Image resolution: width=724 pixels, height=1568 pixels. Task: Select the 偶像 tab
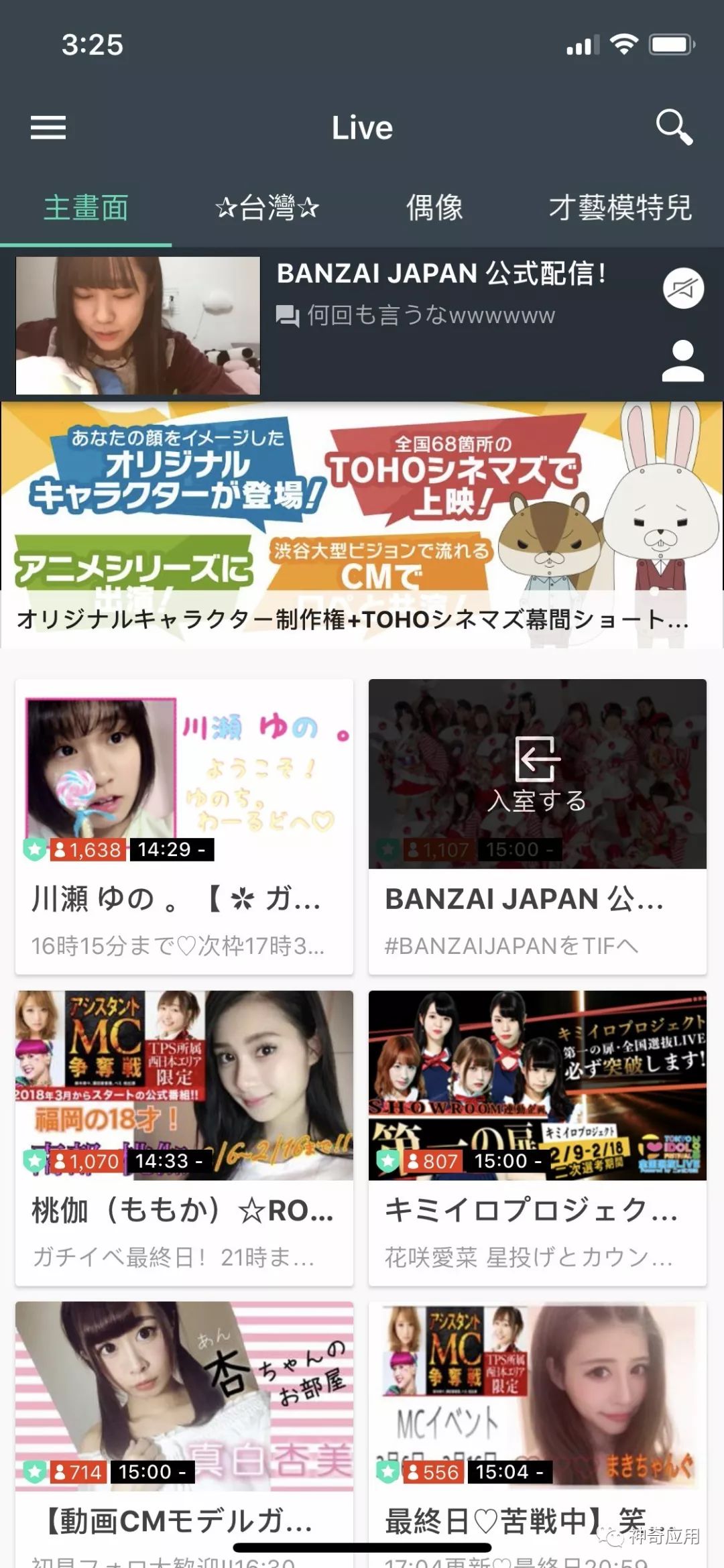(x=434, y=208)
